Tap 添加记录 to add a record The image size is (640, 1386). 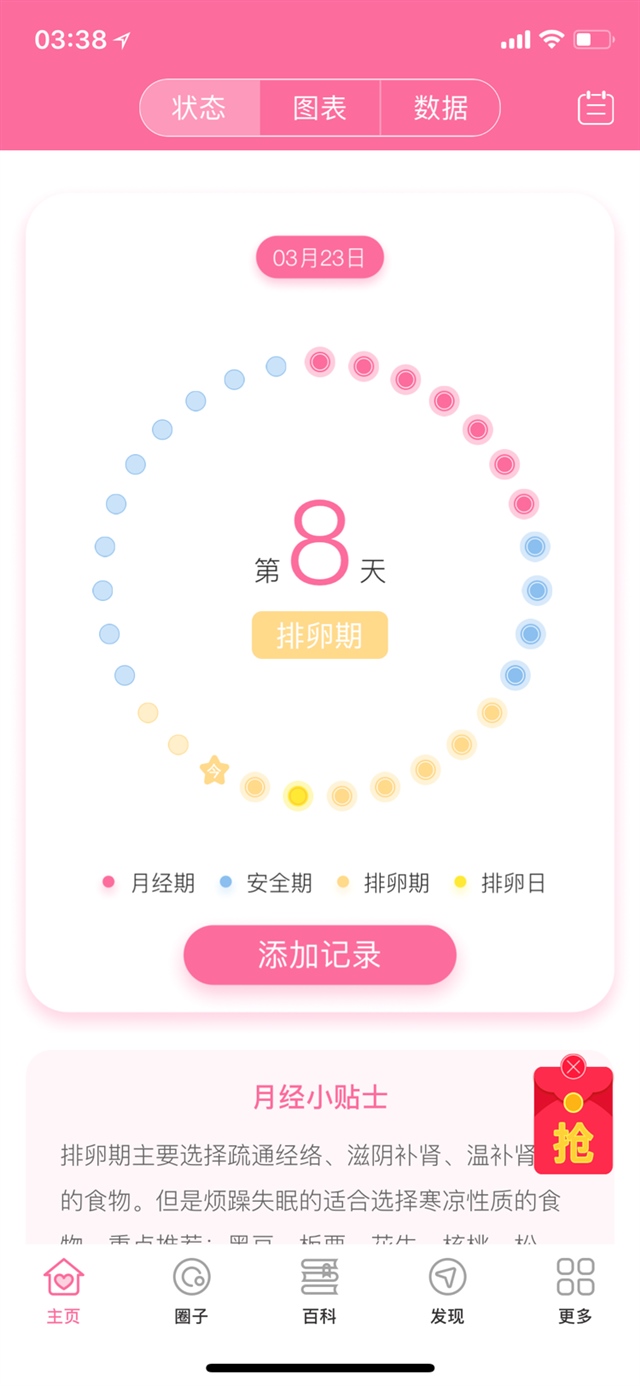[319, 955]
